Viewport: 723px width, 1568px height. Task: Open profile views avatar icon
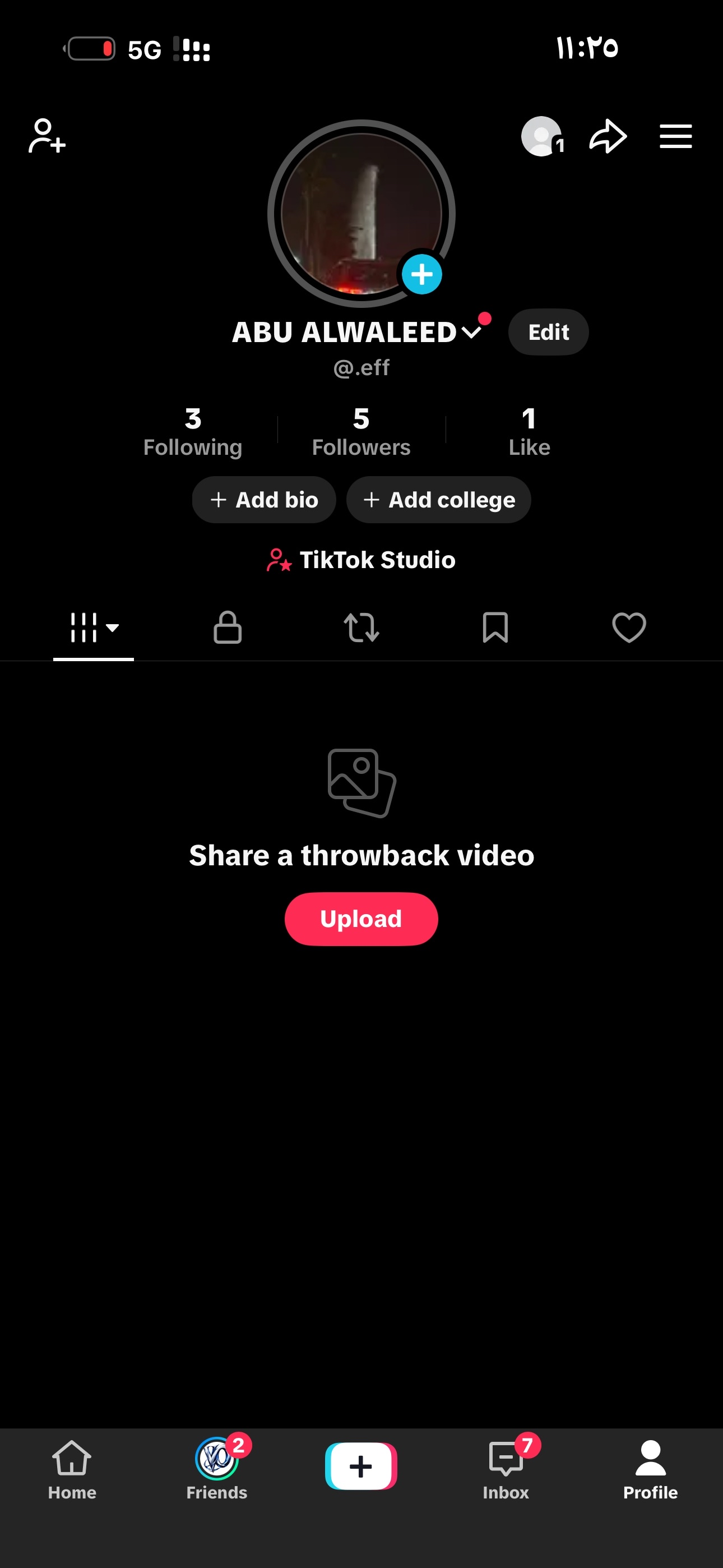[x=541, y=136]
